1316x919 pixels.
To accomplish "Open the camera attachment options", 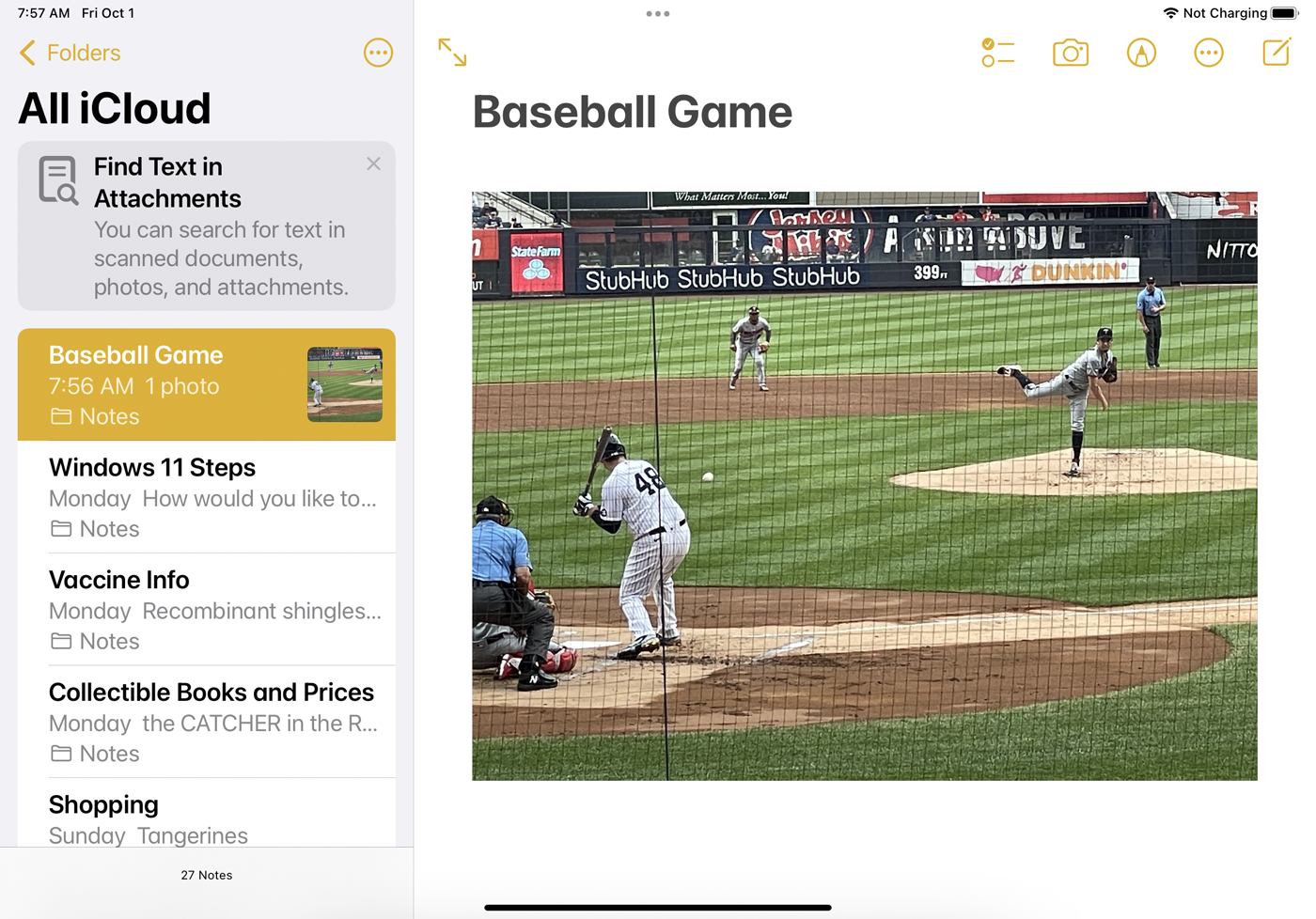I will coord(1070,53).
